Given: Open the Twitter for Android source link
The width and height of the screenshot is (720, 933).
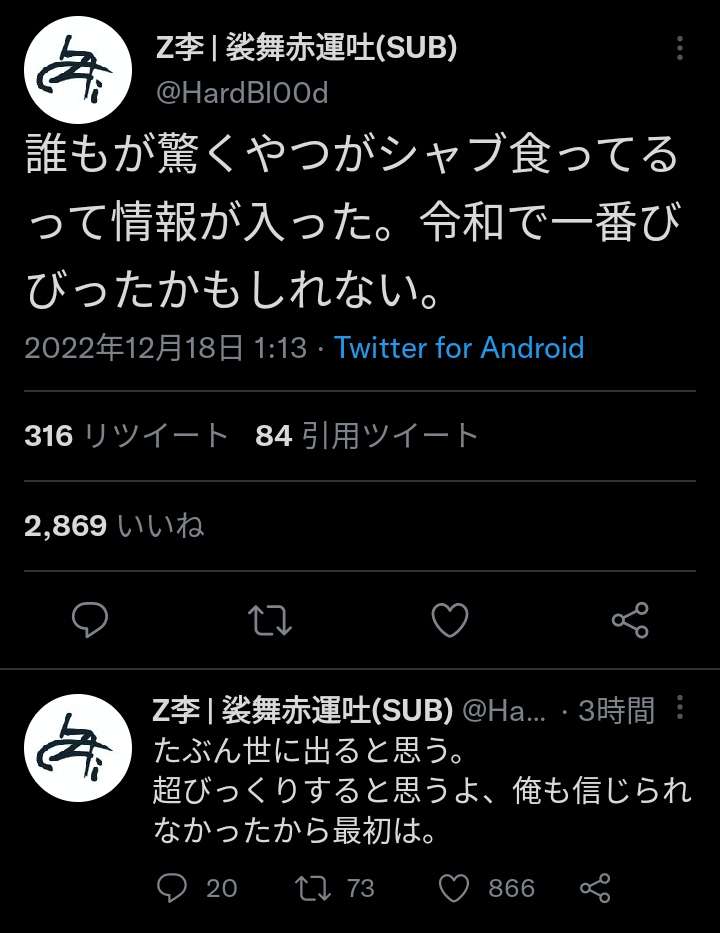Looking at the screenshot, I should tap(459, 348).
